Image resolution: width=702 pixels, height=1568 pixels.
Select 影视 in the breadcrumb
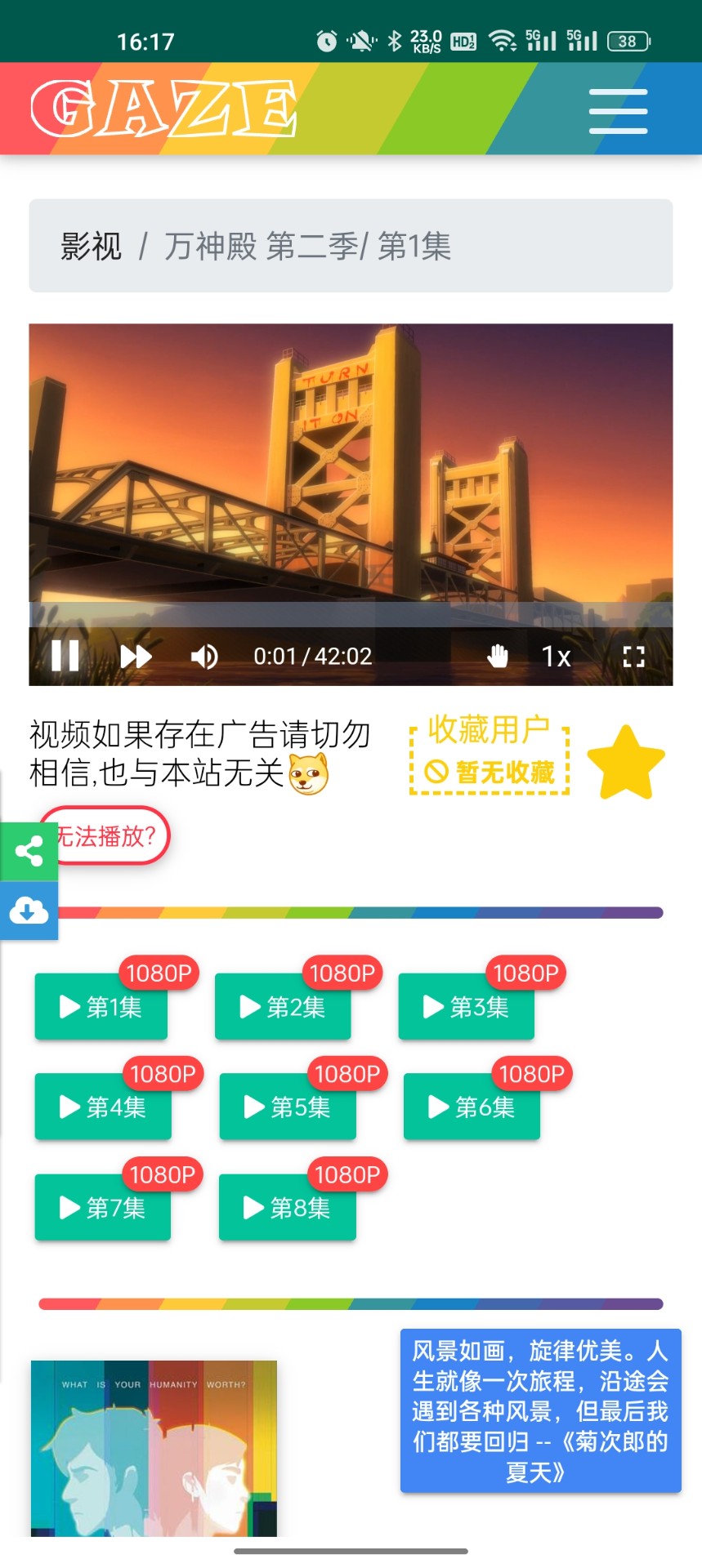click(90, 244)
